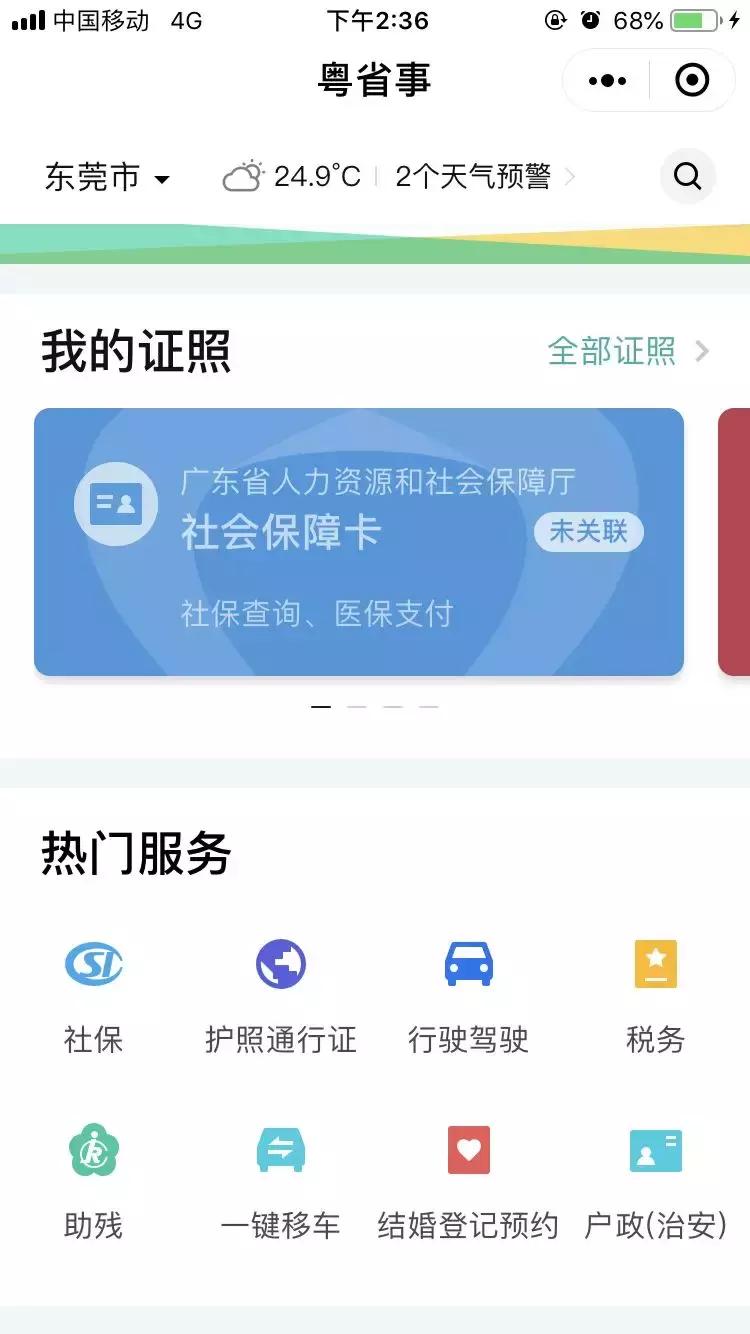Viewport: 750px width, 1334px height.
Task: Expand 全部证照 to view all certificates
Action: tap(610, 351)
